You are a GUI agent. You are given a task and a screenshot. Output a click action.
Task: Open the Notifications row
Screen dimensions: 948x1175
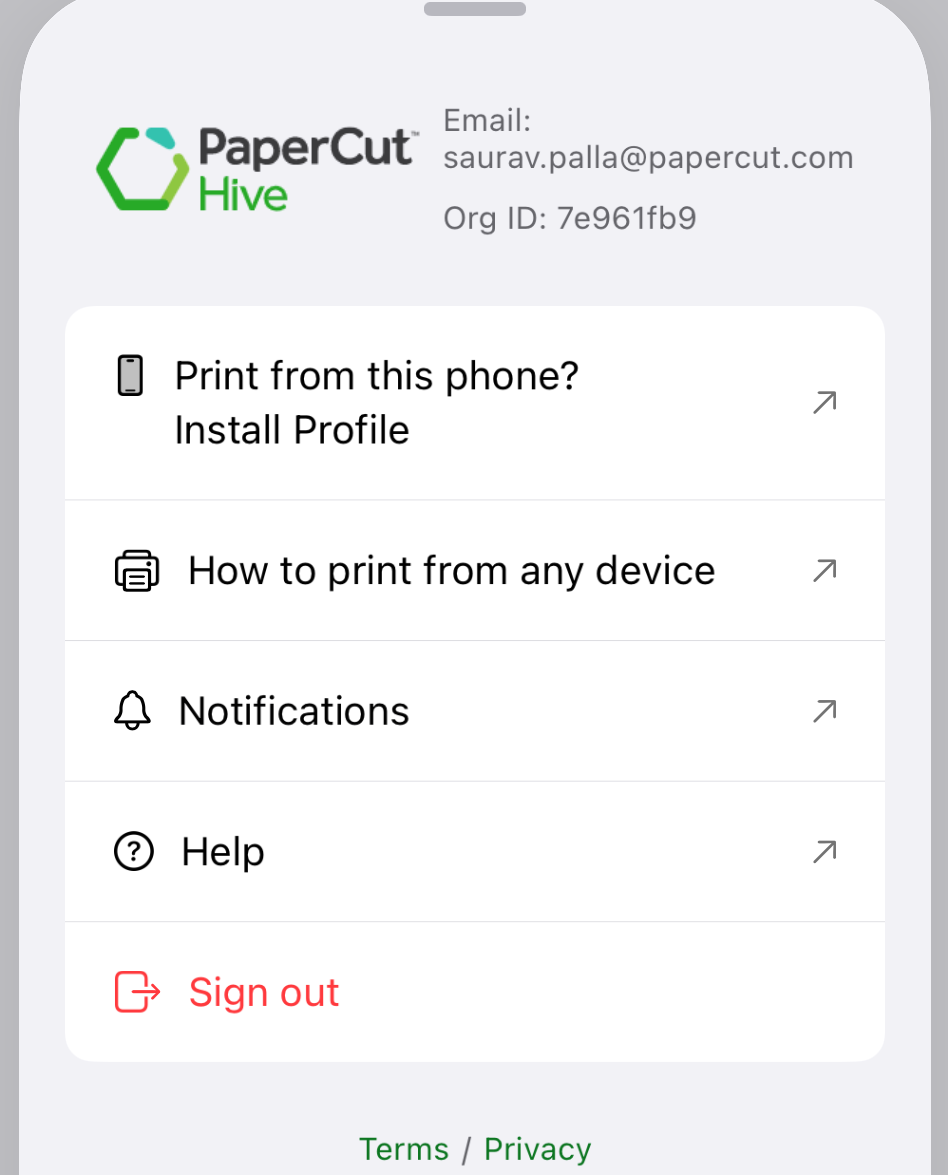coord(474,711)
